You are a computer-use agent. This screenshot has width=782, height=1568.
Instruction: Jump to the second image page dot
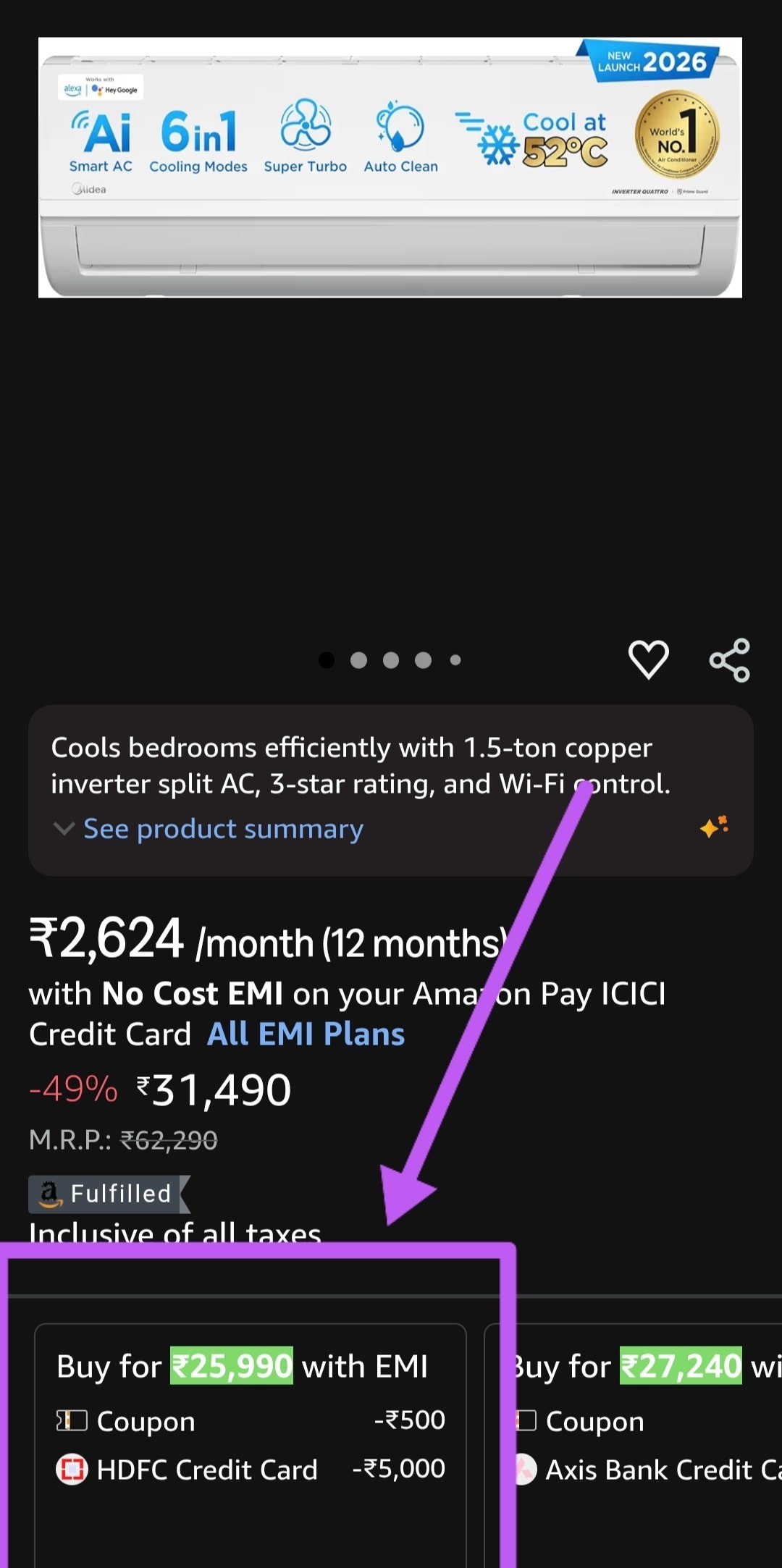(x=358, y=660)
